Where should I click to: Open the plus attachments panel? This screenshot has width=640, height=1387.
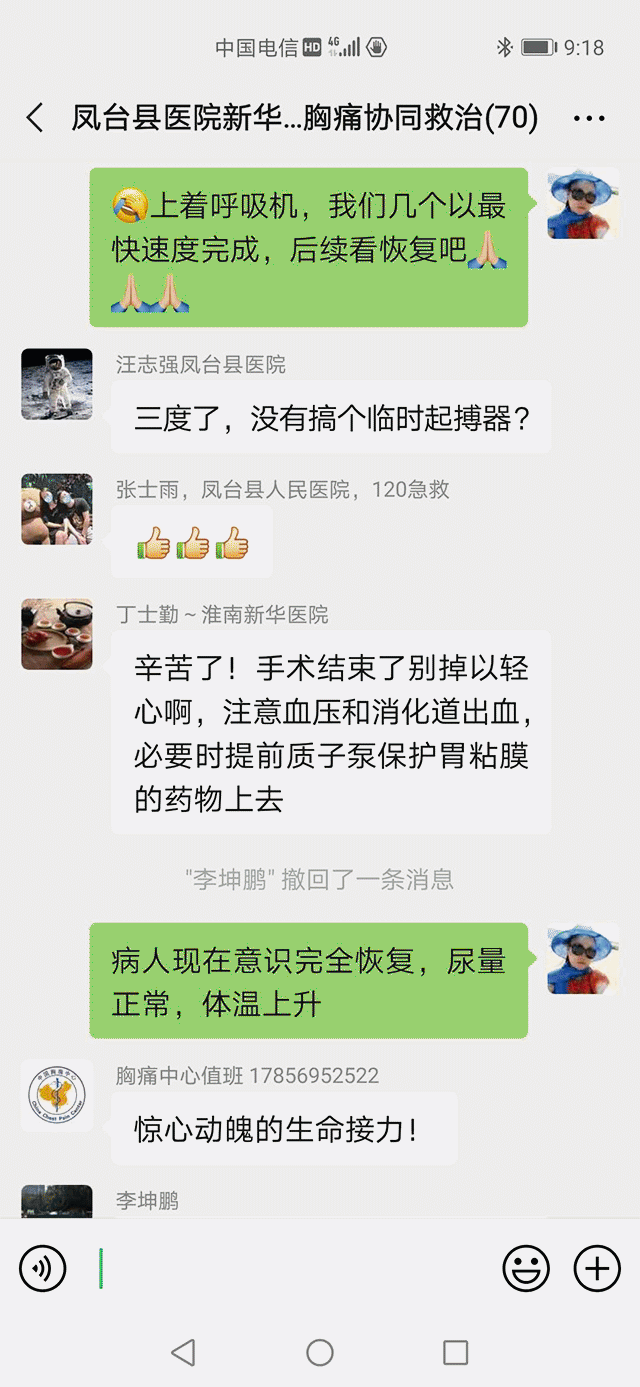[x=597, y=1269]
